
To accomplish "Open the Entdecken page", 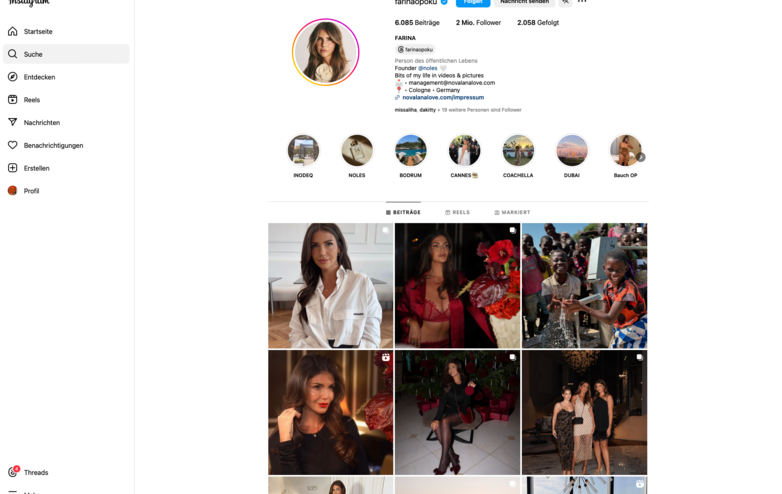I will pos(39,77).
